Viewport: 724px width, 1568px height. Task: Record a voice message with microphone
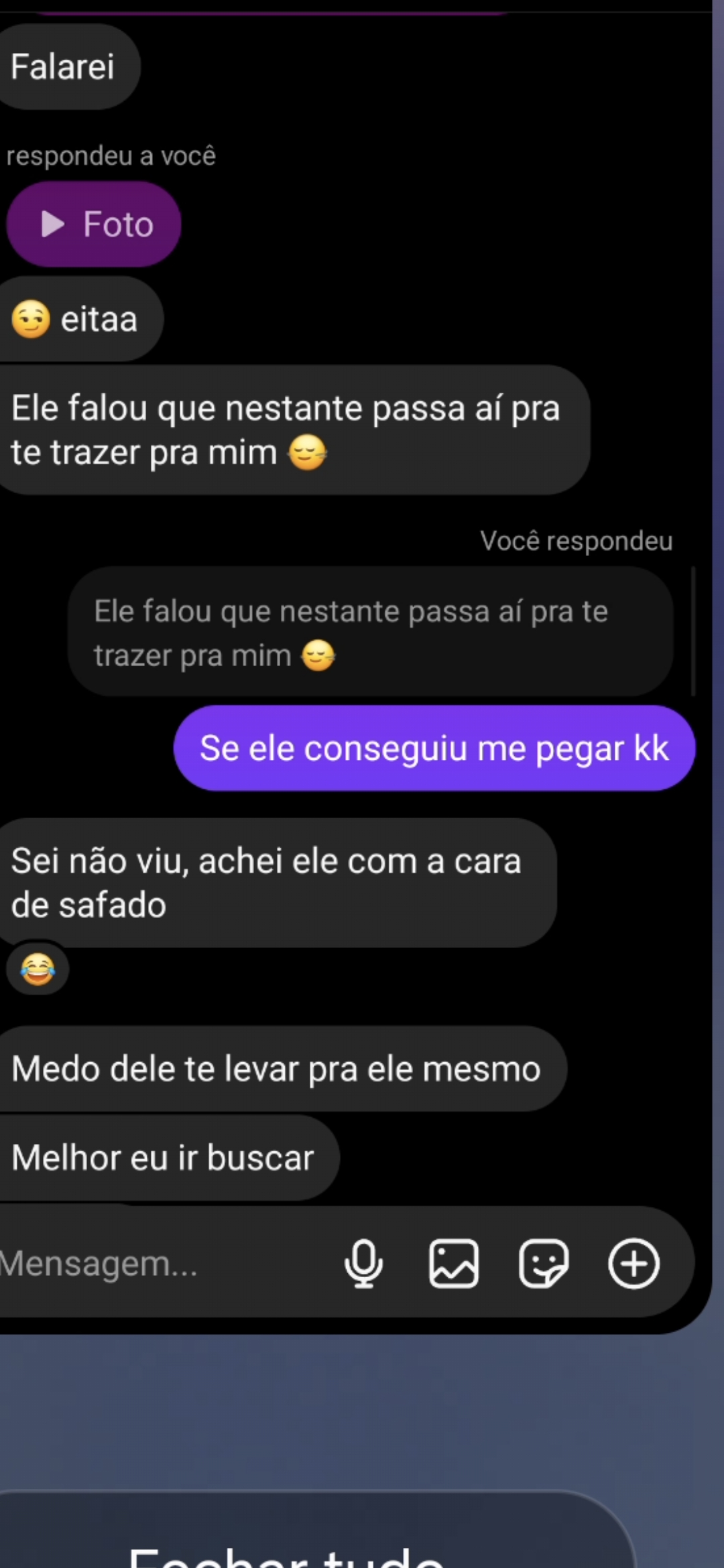point(364,1264)
